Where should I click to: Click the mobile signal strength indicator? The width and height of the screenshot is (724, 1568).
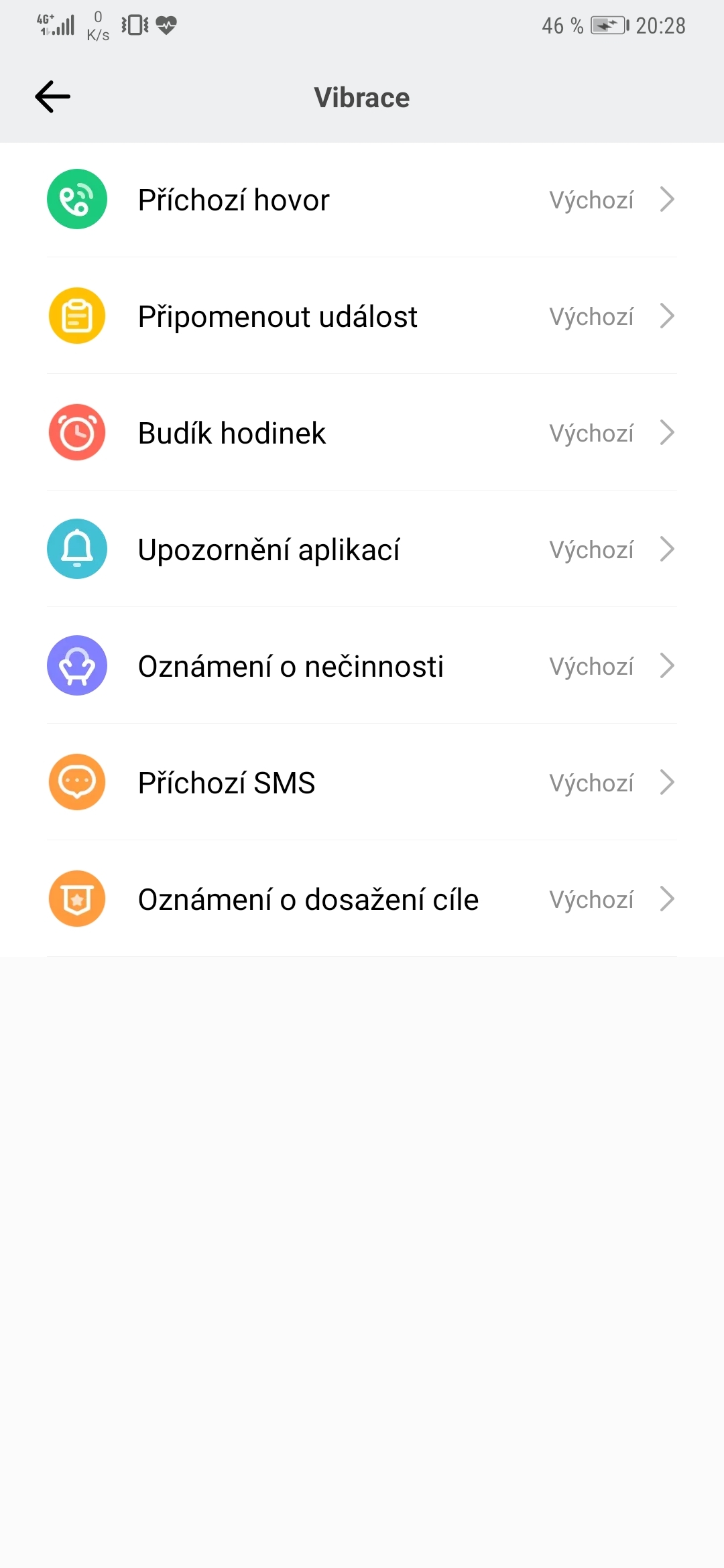click(x=56, y=25)
